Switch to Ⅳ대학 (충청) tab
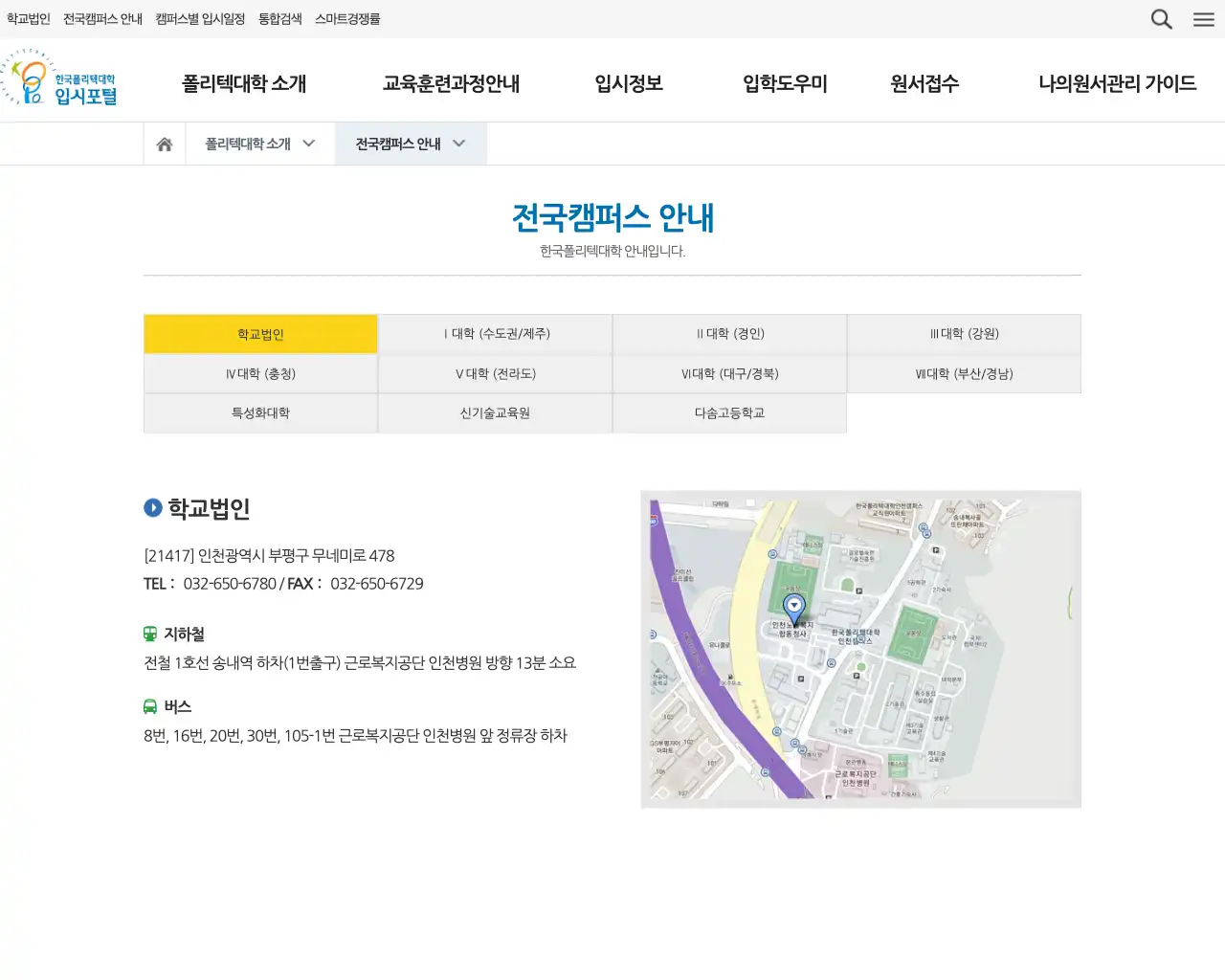The width and height of the screenshot is (1225, 980). 260,374
